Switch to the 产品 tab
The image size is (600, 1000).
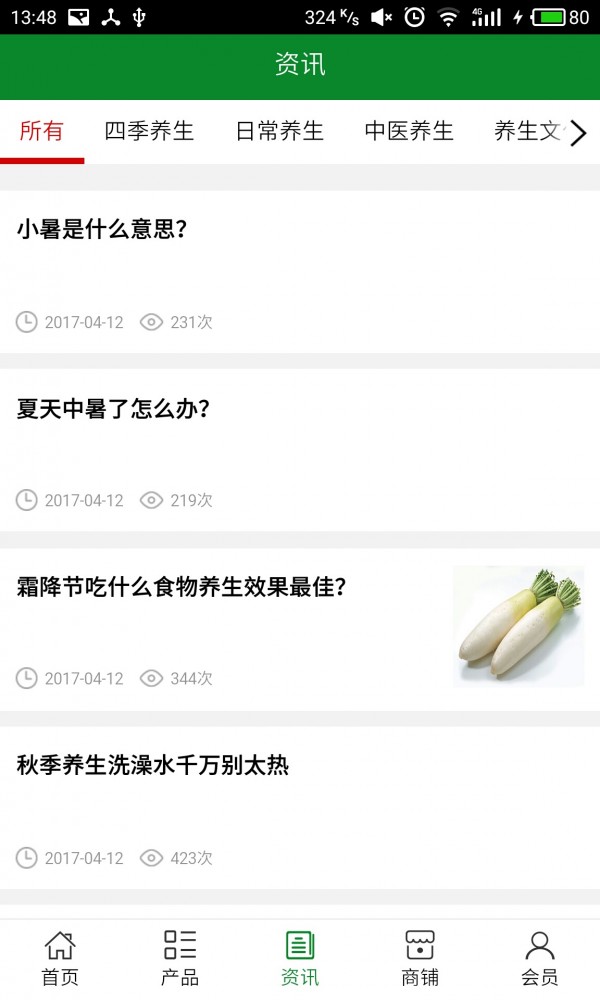(180, 958)
